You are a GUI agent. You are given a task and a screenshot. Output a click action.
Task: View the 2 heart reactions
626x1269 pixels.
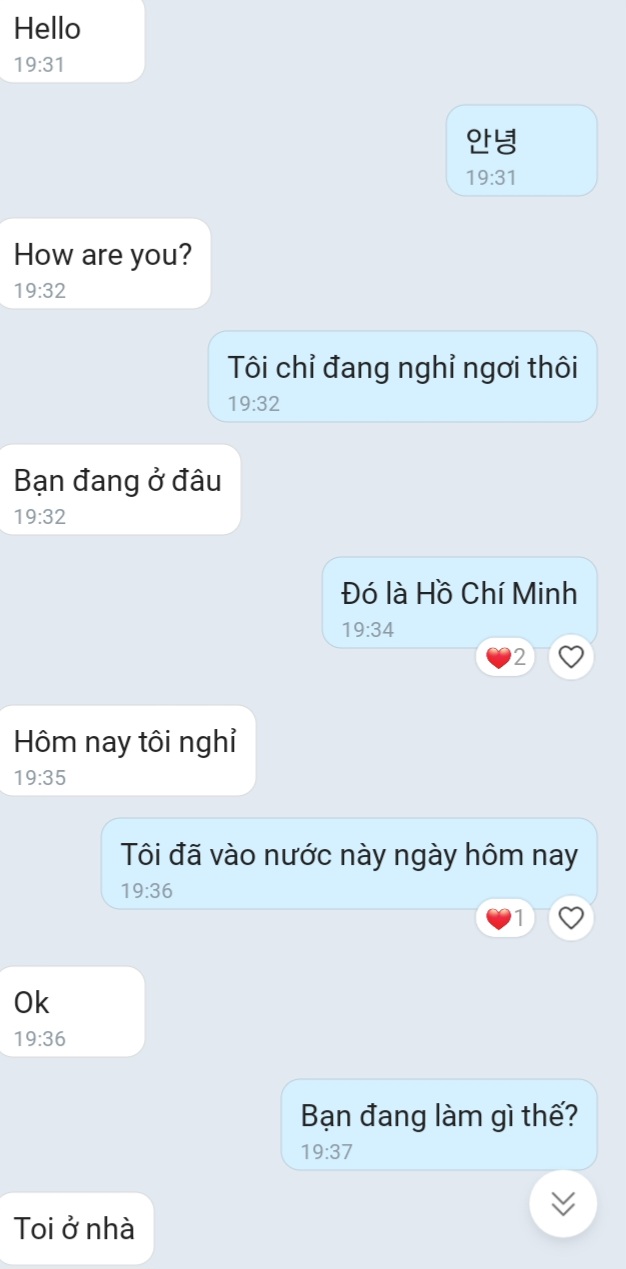[x=506, y=657]
